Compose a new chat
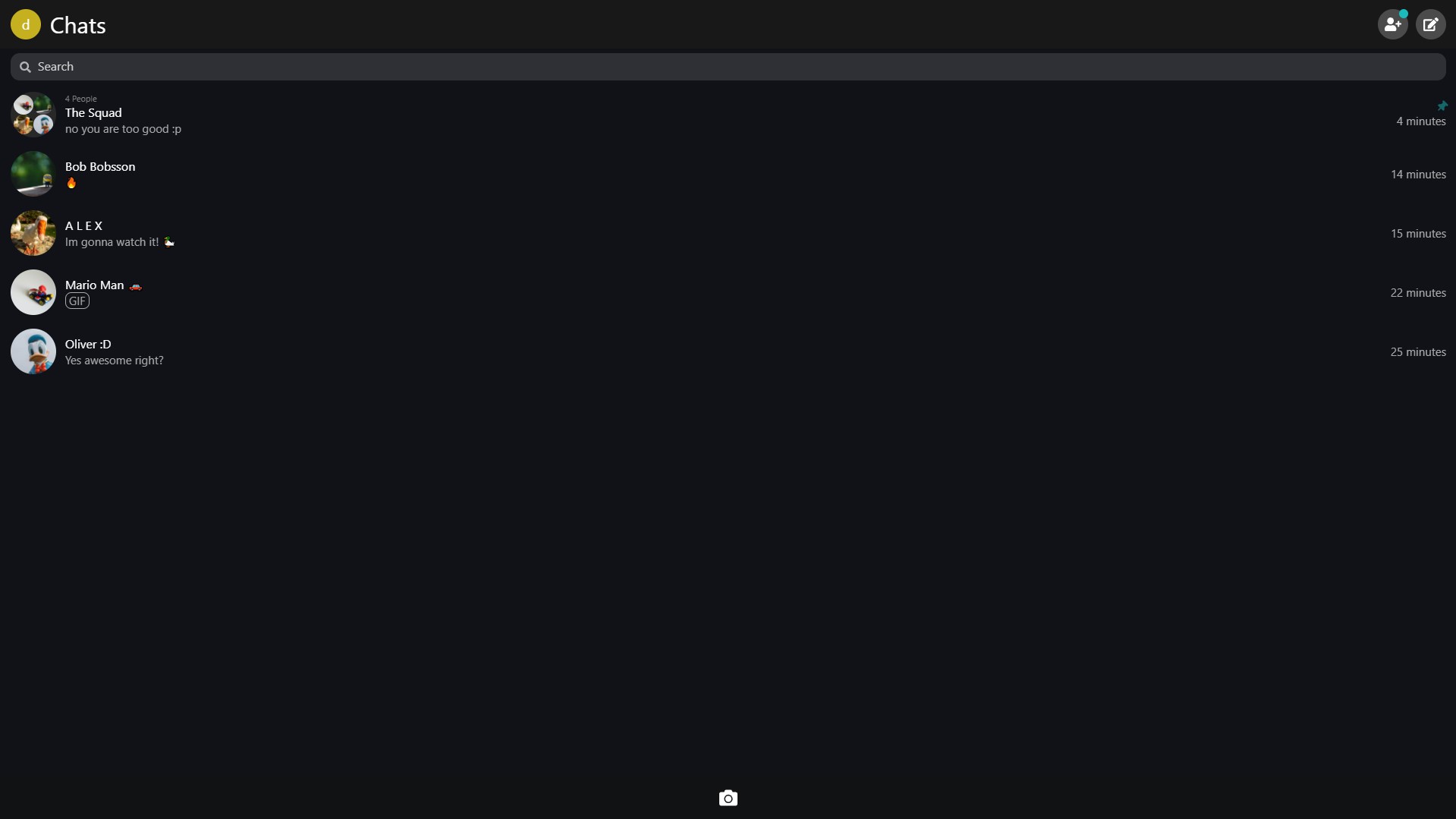The width and height of the screenshot is (1456, 819). tap(1430, 25)
